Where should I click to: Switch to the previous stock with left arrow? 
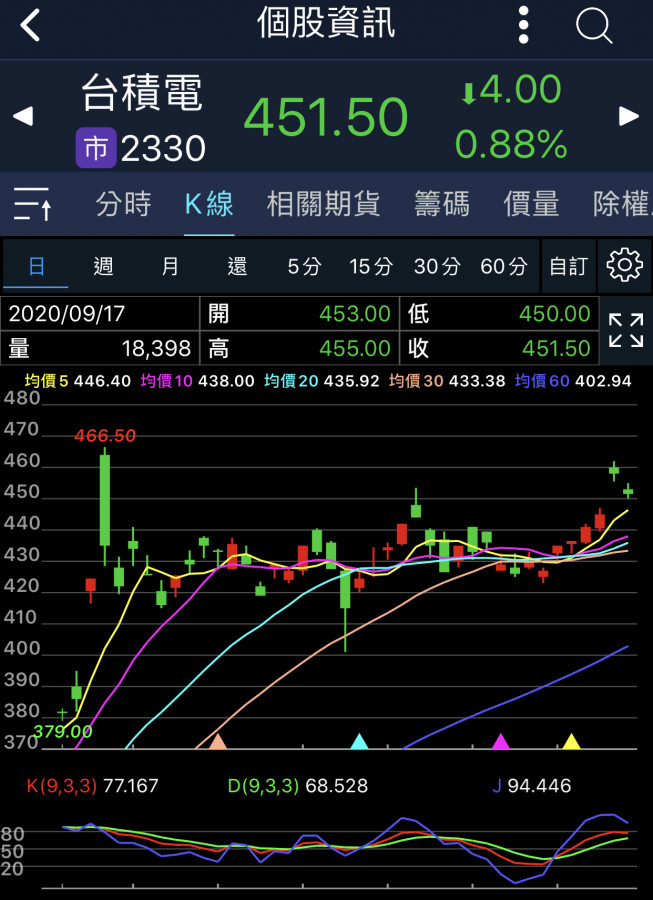pyautogui.click(x=22, y=117)
